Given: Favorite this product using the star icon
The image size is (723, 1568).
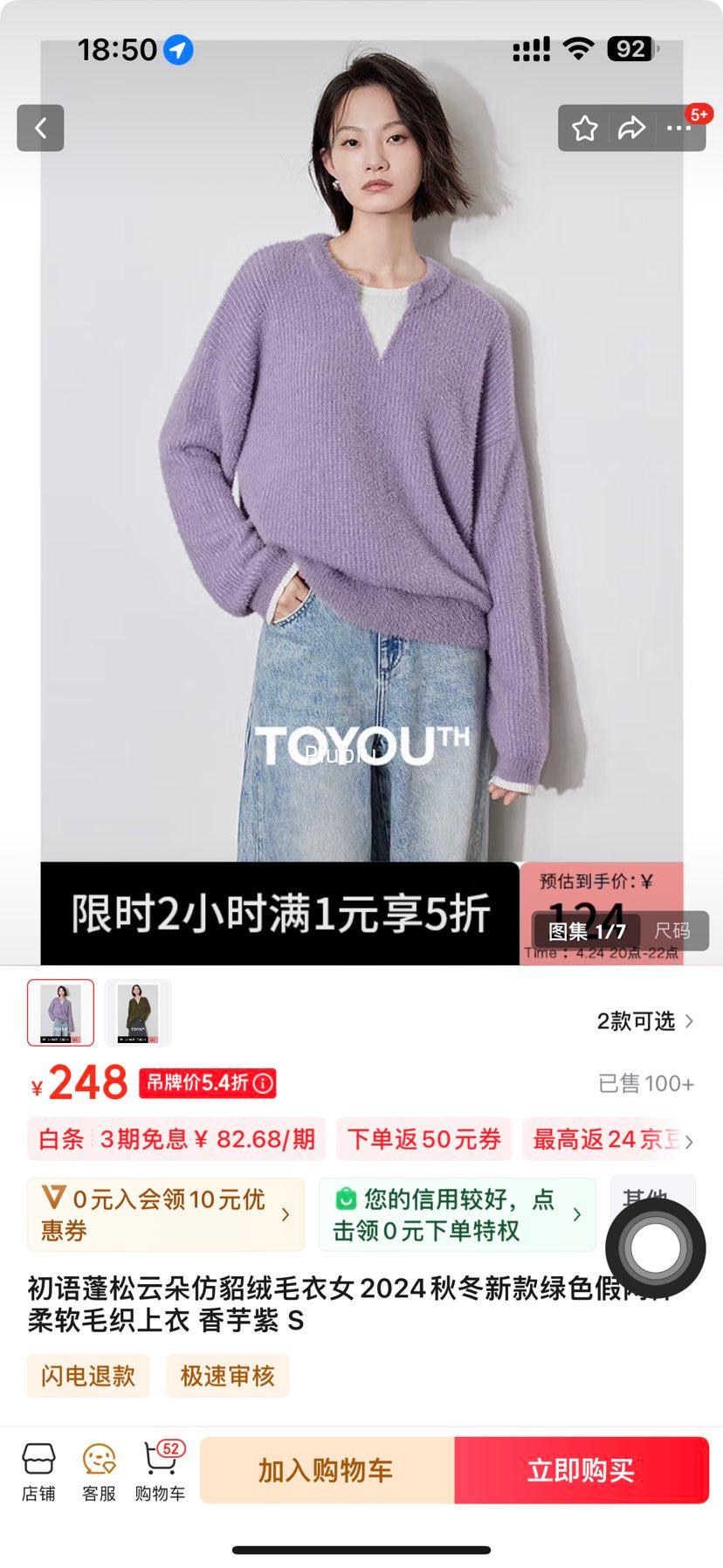Looking at the screenshot, I should point(586,128).
